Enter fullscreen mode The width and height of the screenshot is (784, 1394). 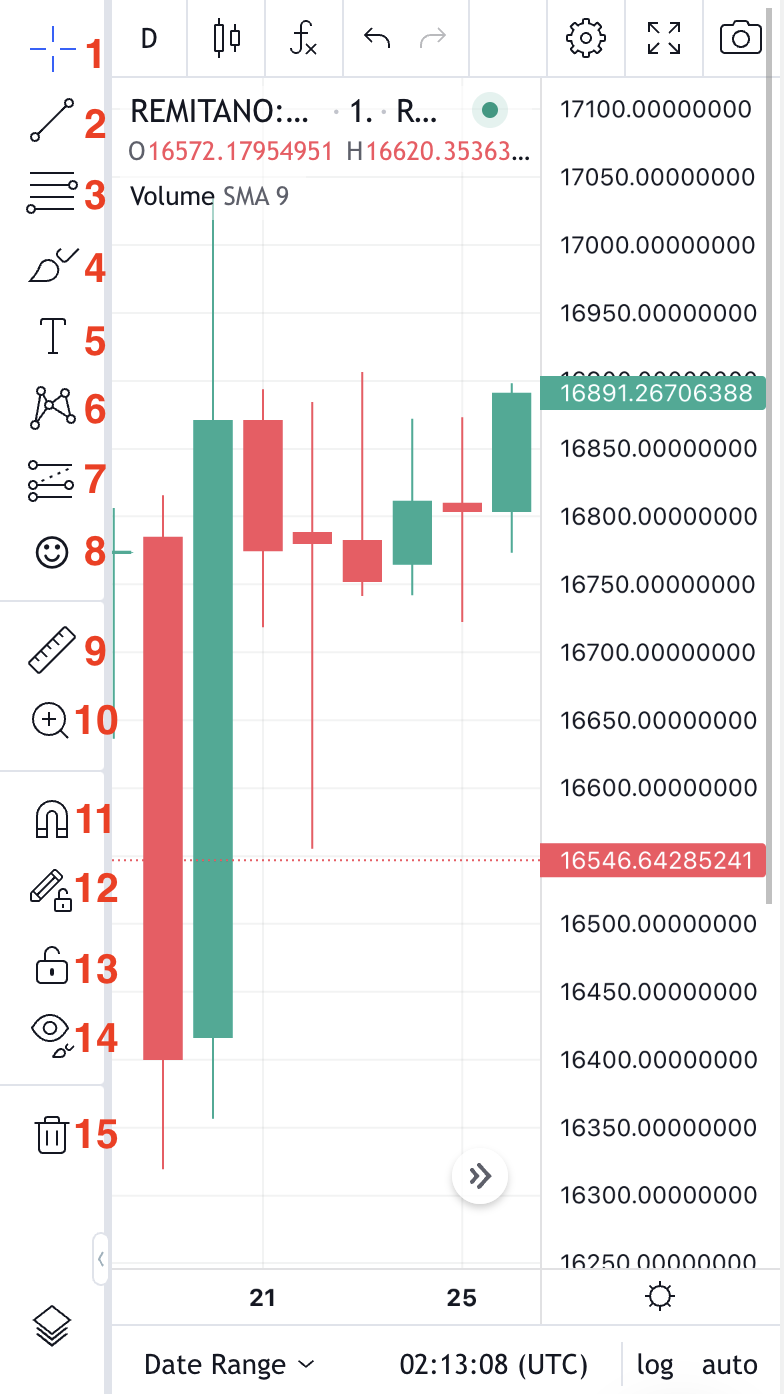pyautogui.click(x=664, y=39)
